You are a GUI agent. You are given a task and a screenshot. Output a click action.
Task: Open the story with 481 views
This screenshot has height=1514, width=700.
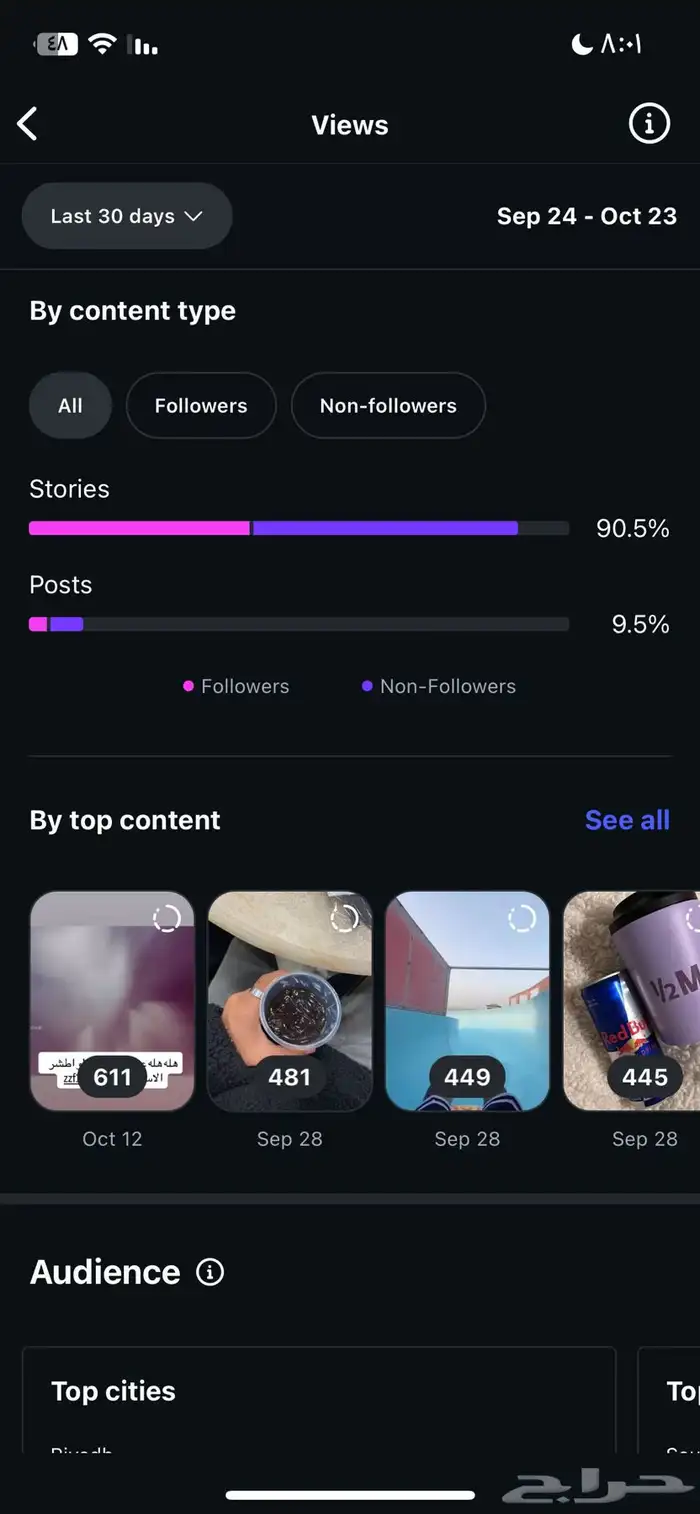(x=290, y=1000)
